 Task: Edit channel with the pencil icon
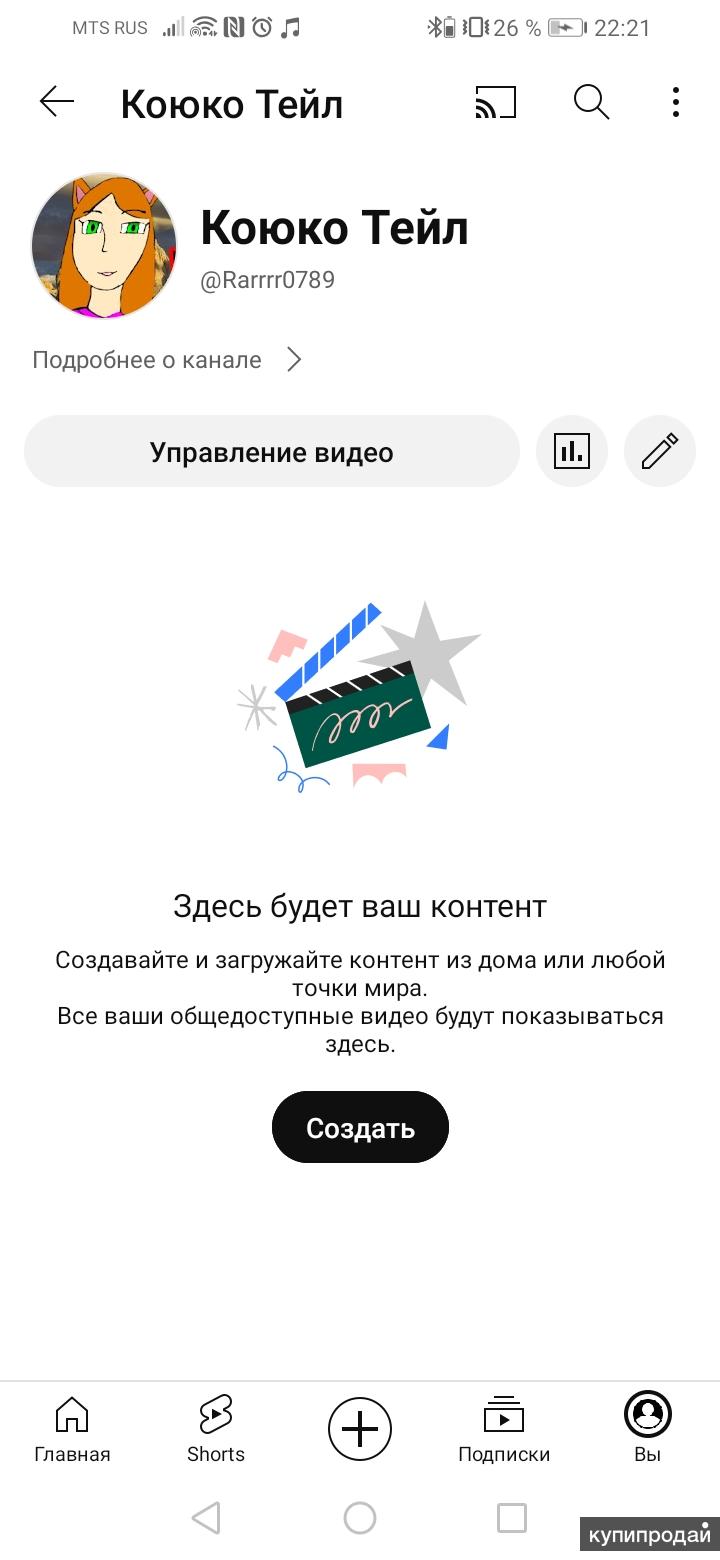click(x=659, y=452)
